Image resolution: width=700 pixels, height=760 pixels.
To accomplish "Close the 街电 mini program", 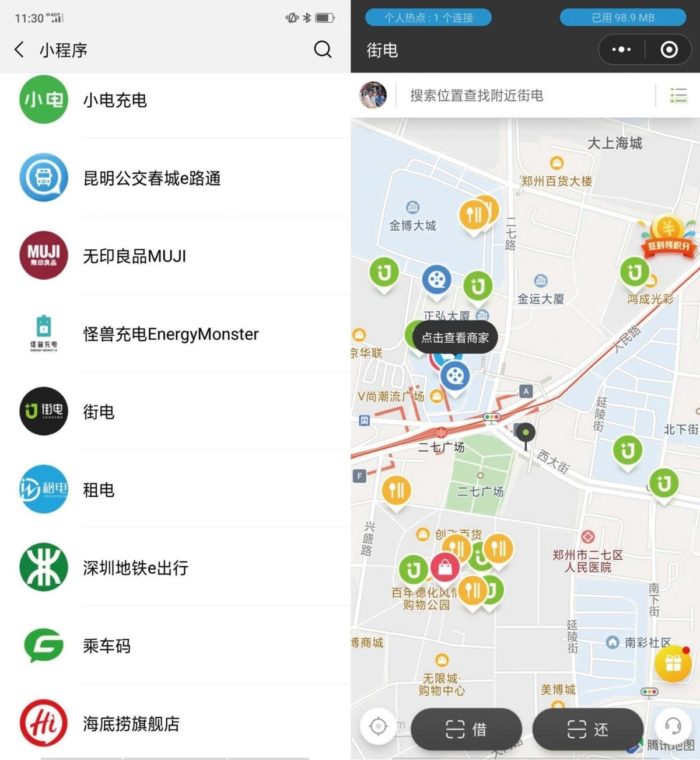I will tap(669, 50).
